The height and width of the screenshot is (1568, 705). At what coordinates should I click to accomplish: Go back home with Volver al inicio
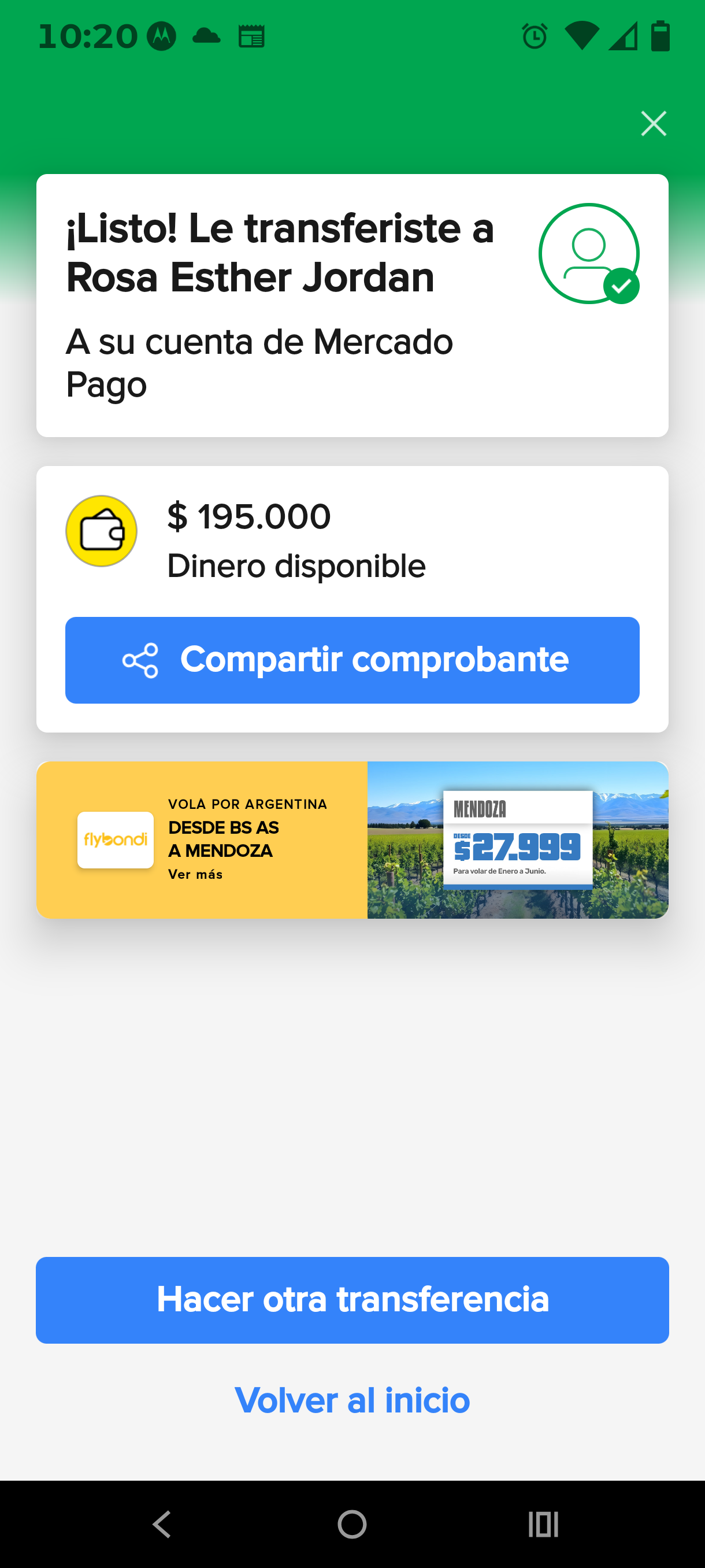[x=352, y=1400]
